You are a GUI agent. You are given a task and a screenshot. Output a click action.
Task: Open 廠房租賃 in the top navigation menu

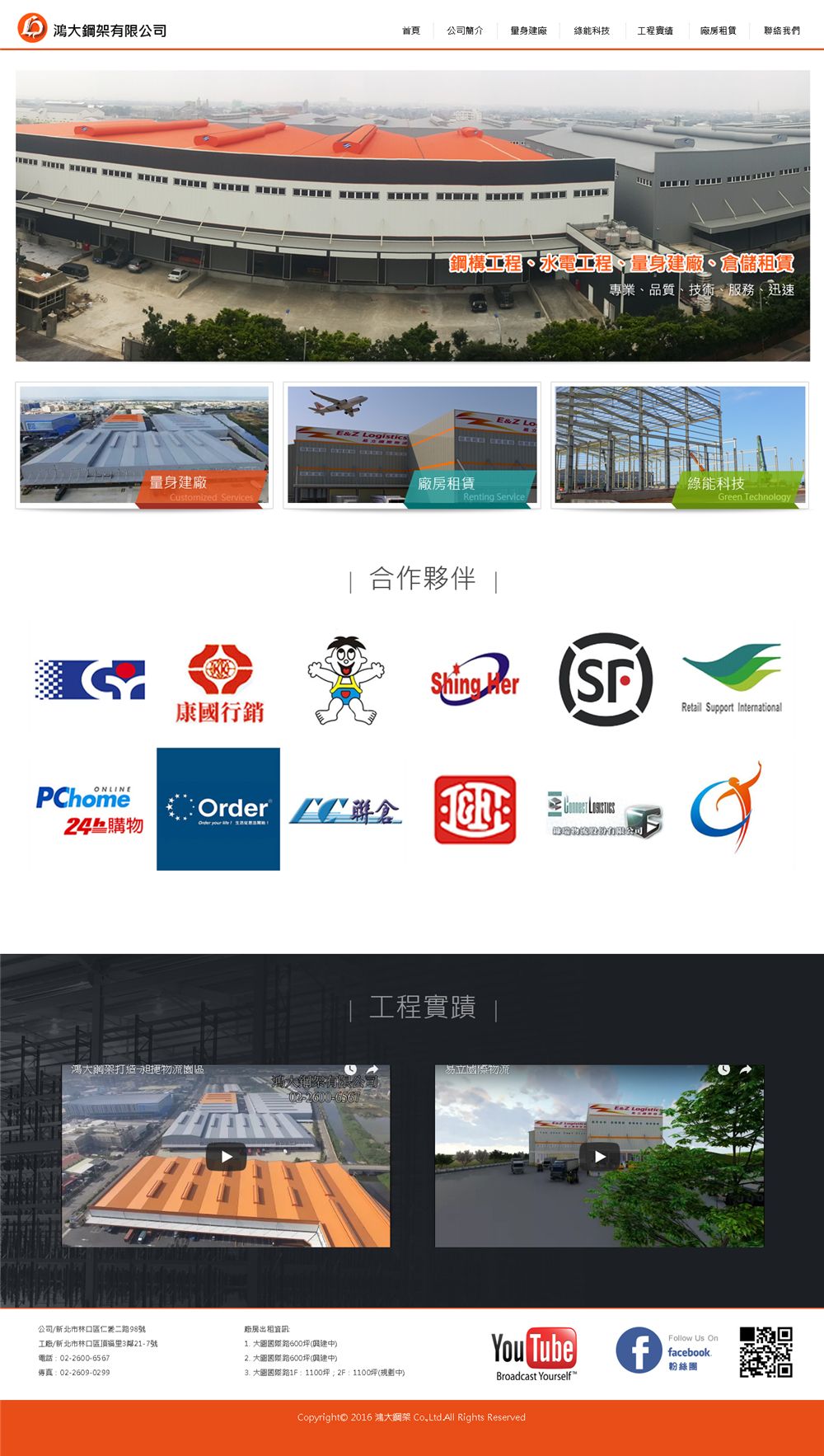click(x=719, y=31)
